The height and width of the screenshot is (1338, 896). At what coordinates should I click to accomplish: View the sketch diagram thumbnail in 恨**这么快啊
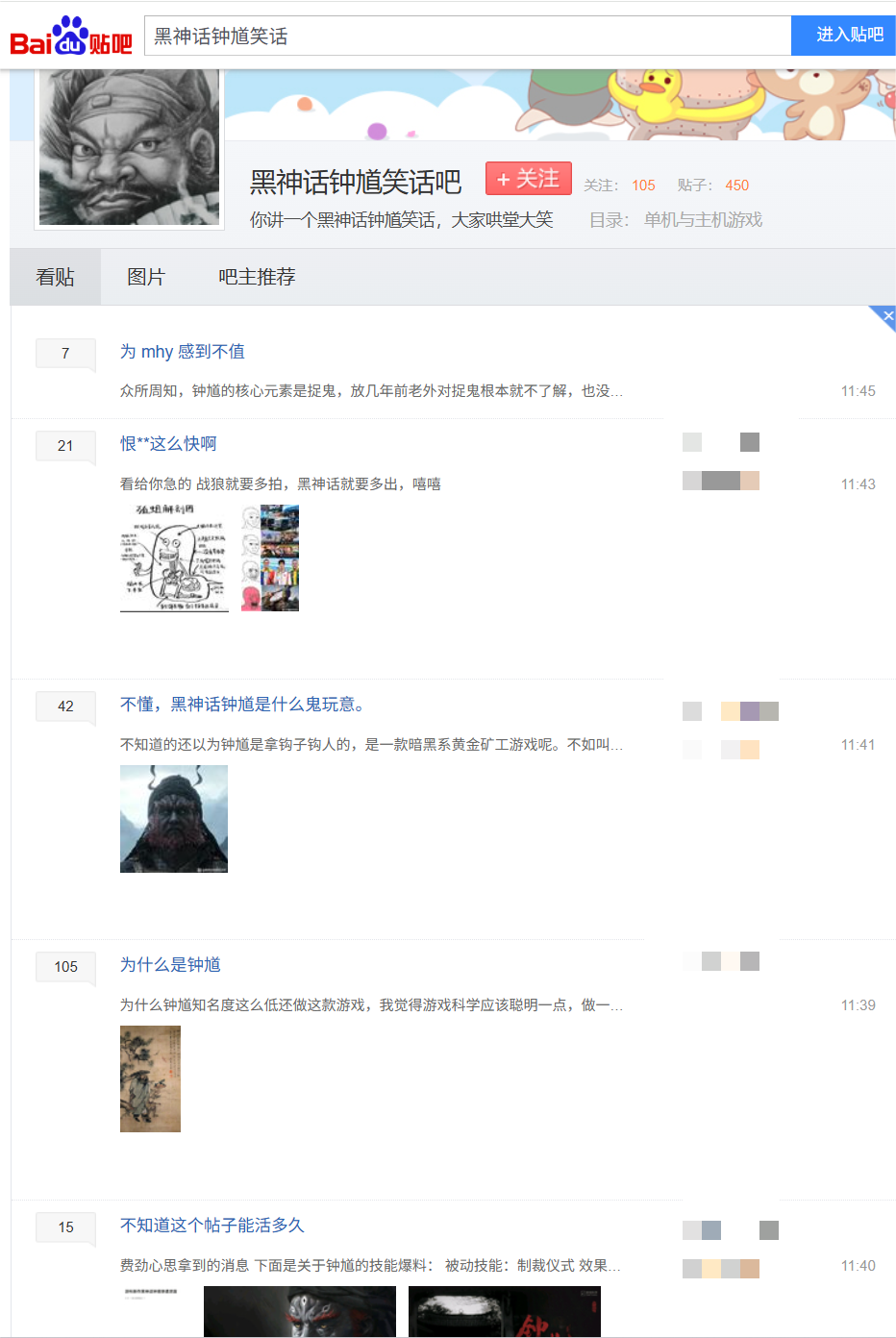(174, 557)
